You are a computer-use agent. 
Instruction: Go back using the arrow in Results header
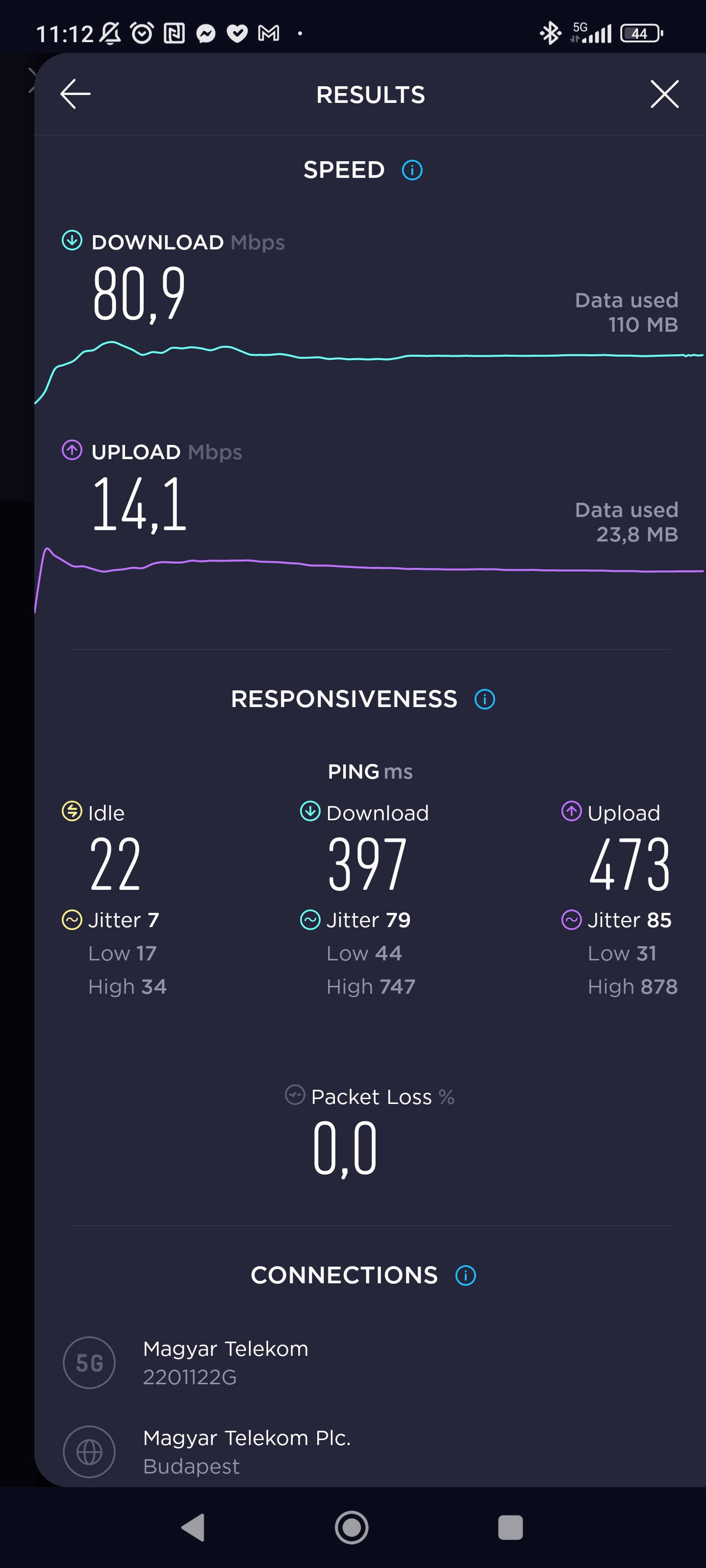76,95
